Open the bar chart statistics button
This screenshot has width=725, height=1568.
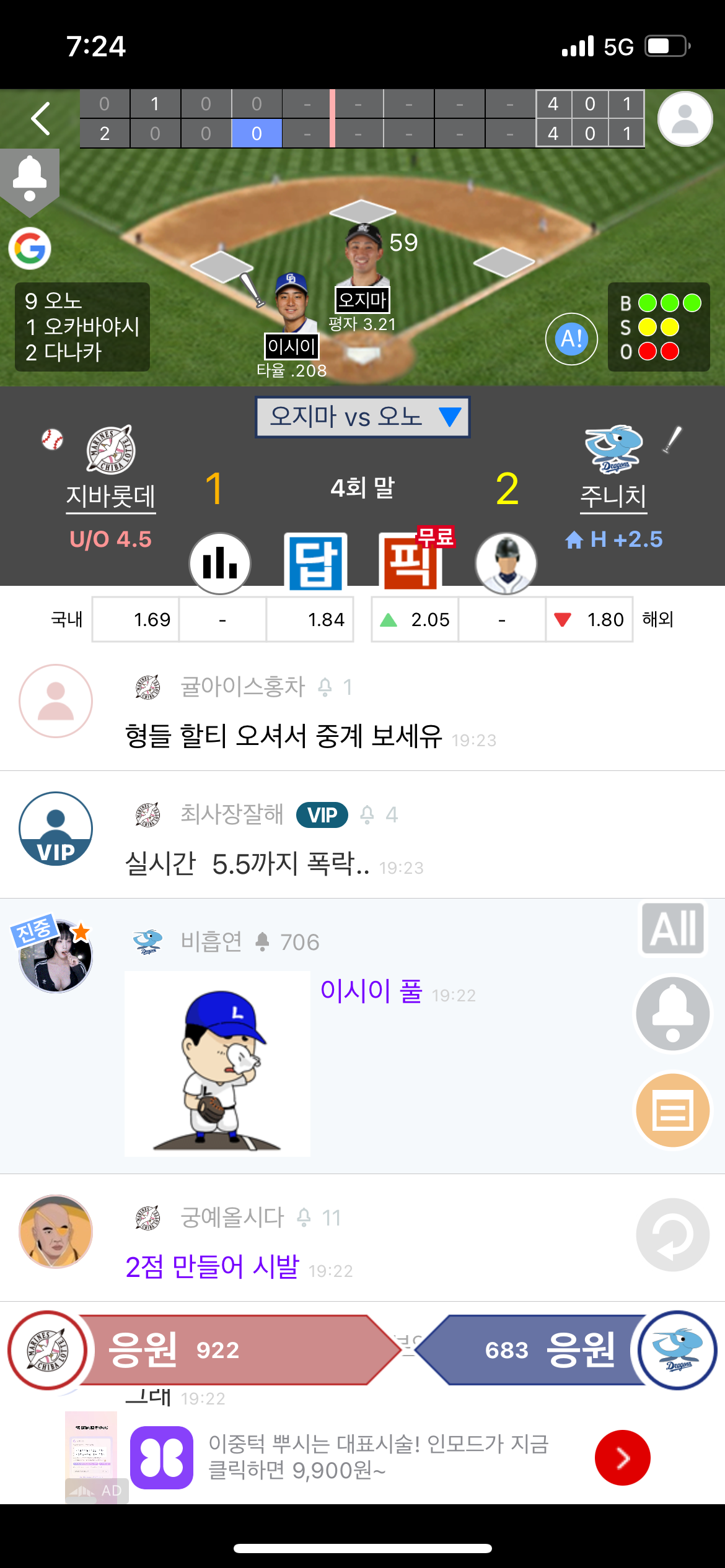220,563
